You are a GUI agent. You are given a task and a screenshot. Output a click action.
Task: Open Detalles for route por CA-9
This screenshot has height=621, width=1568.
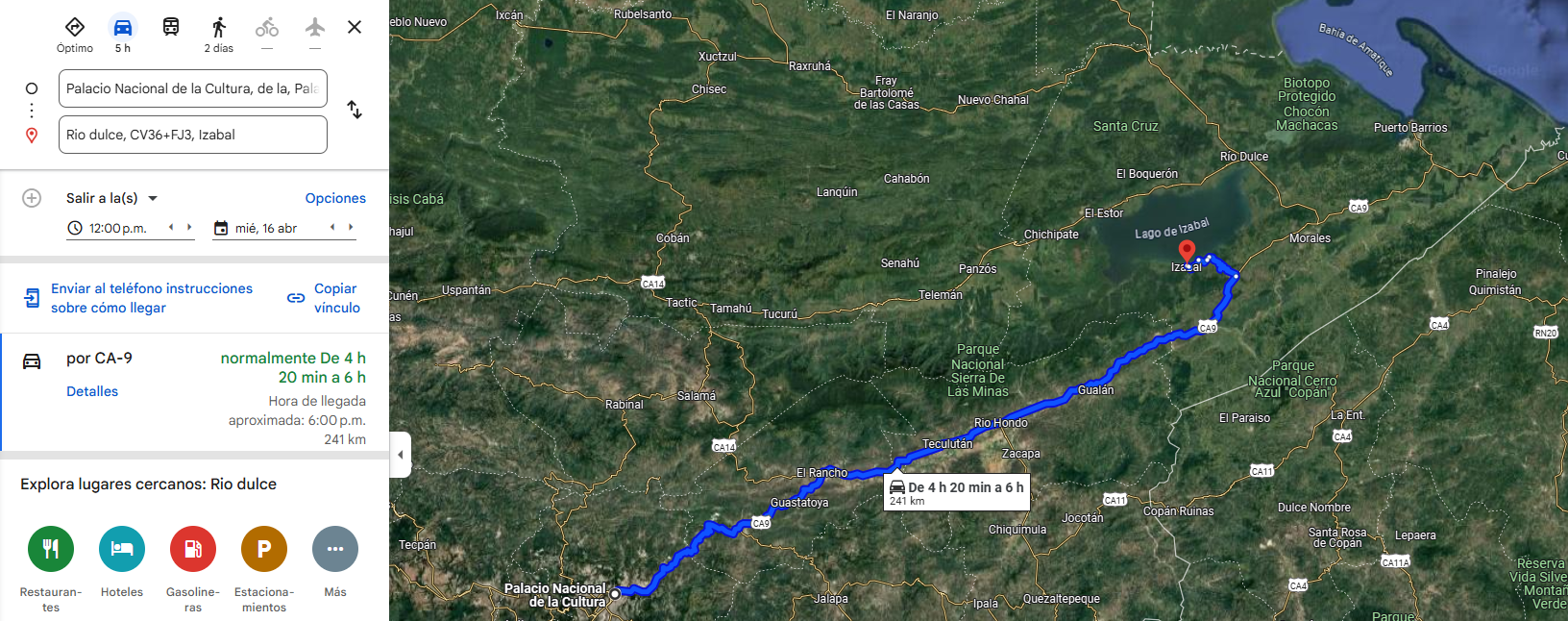click(92, 391)
